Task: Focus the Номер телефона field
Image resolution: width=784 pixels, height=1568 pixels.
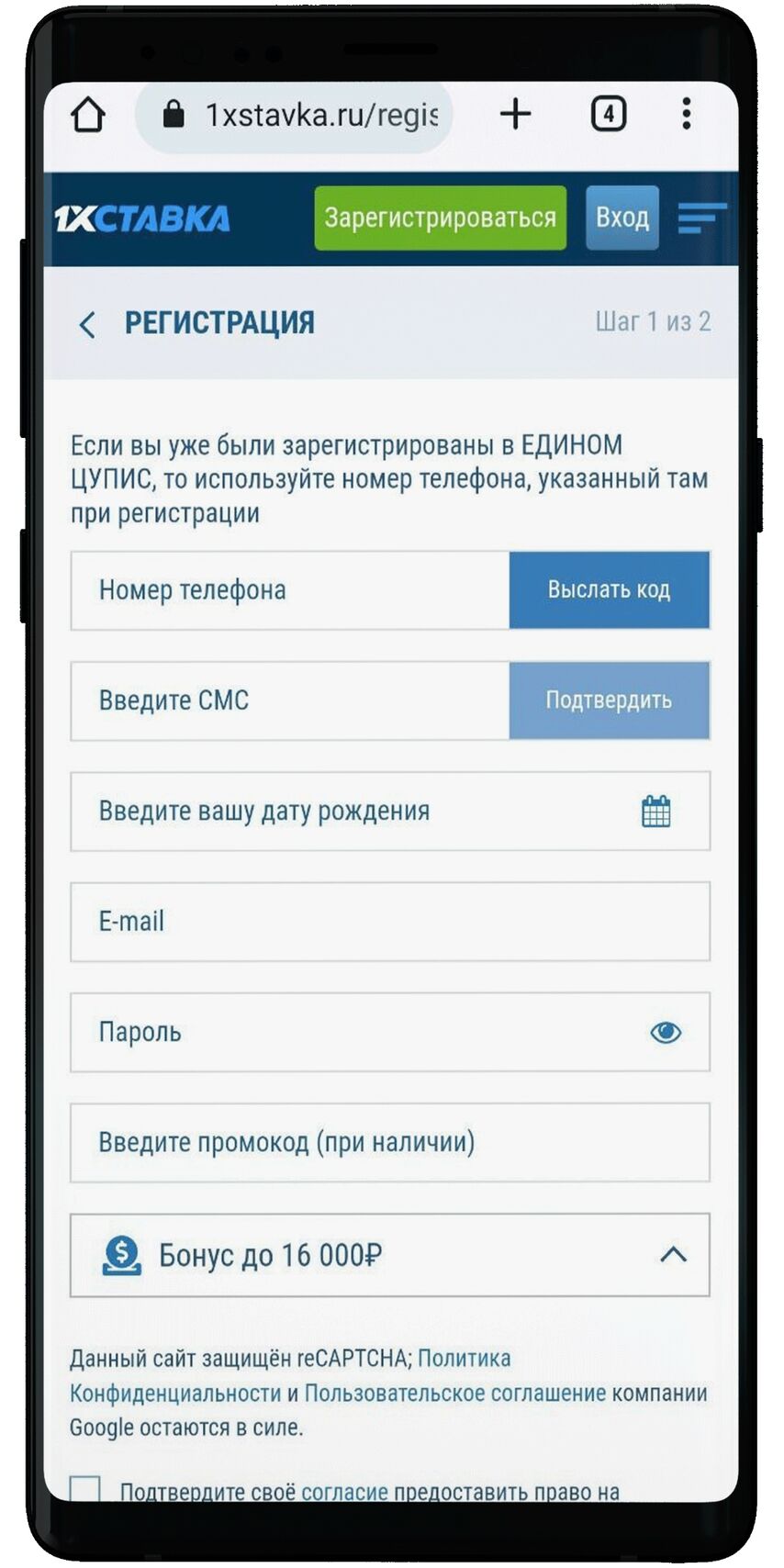Action: 289,590
